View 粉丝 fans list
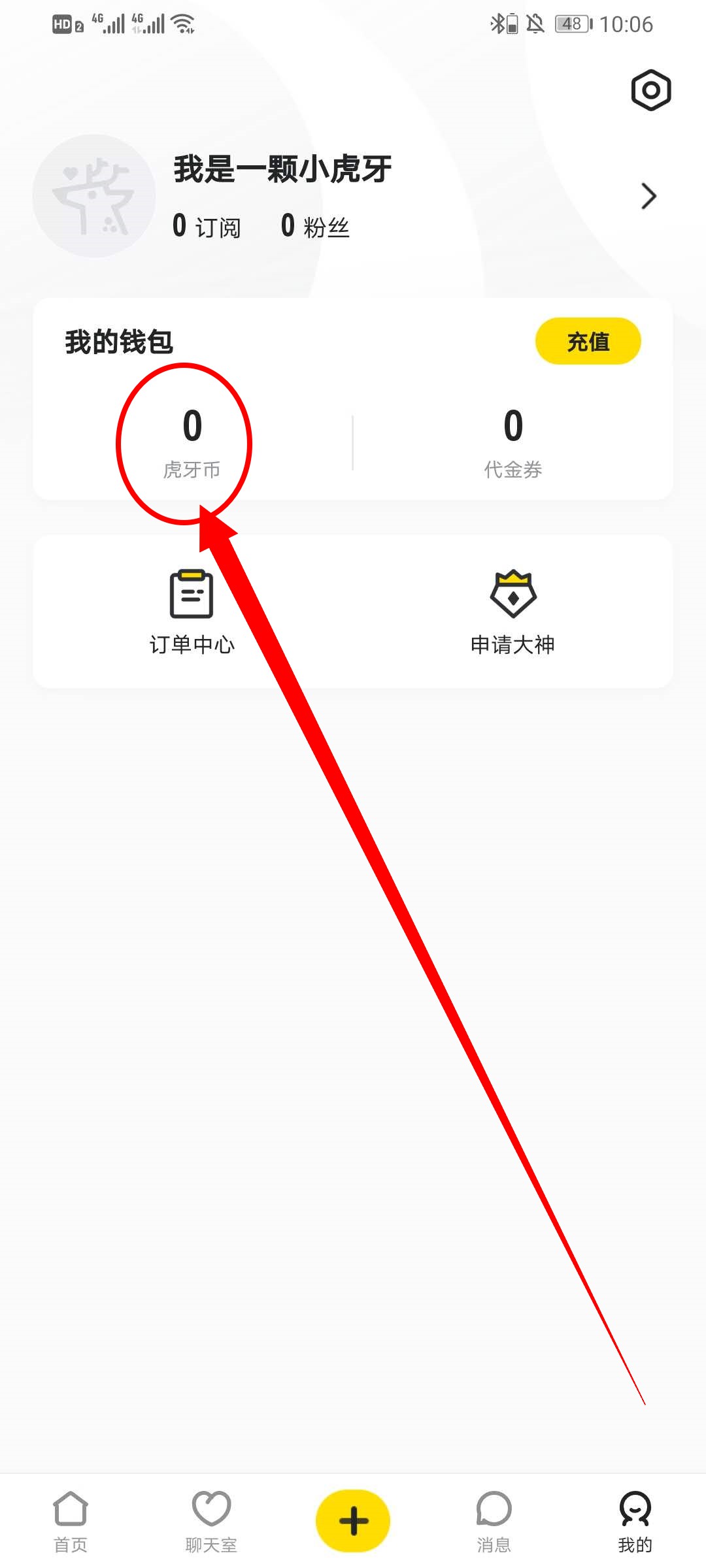Image resolution: width=706 pixels, height=1568 pixels. 315,227
